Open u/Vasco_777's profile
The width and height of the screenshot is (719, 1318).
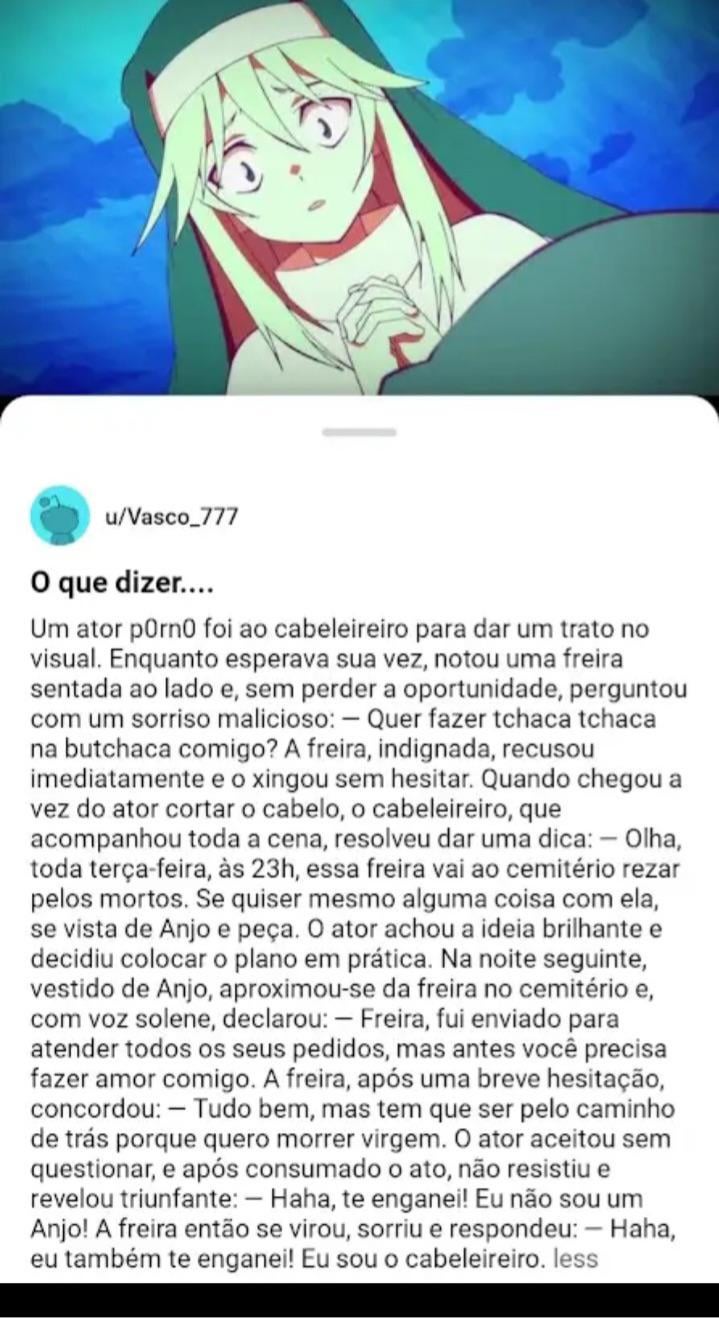[171, 516]
